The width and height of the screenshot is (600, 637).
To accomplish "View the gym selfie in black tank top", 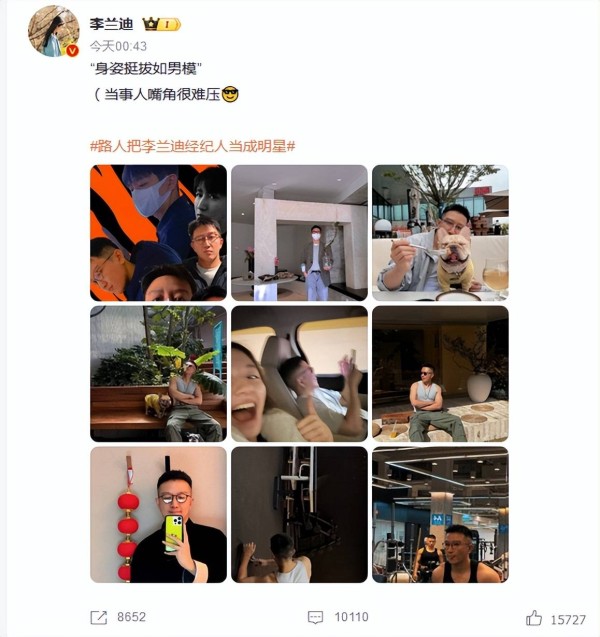I will pyautogui.click(x=440, y=514).
